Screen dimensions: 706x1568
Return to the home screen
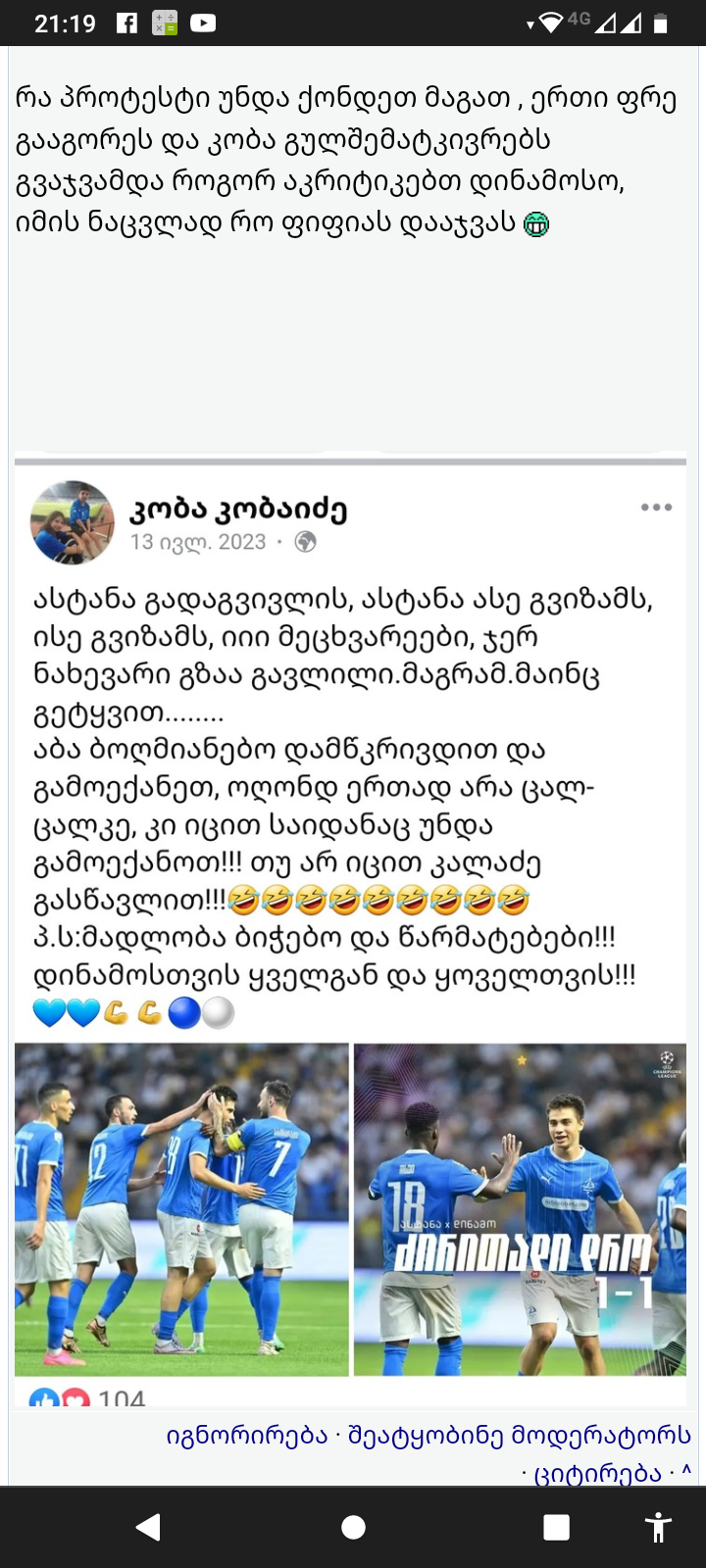[x=353, y=1527]
